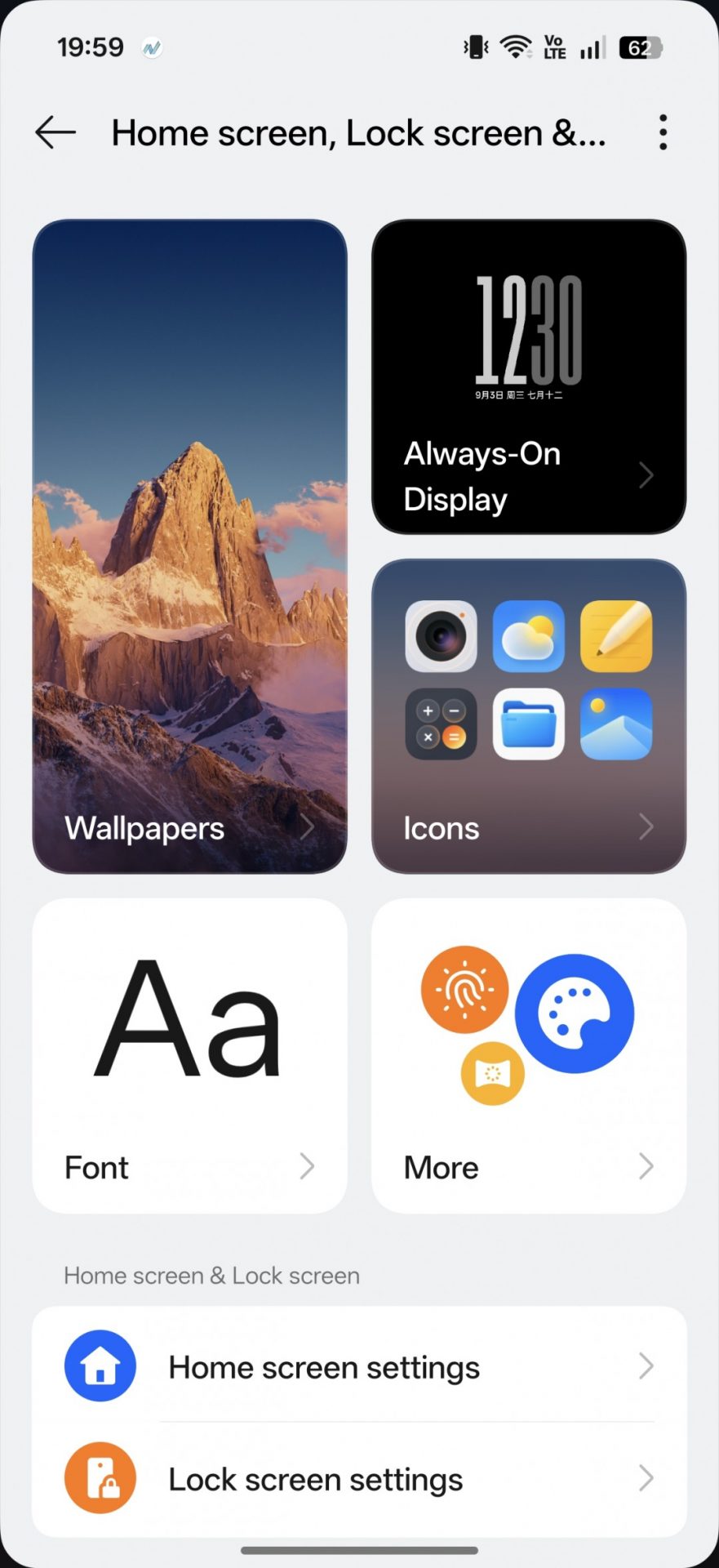The width and height of the screenshot is (719, 1568).
Task: Open the Font card
Action: (x=189, y=1055)
